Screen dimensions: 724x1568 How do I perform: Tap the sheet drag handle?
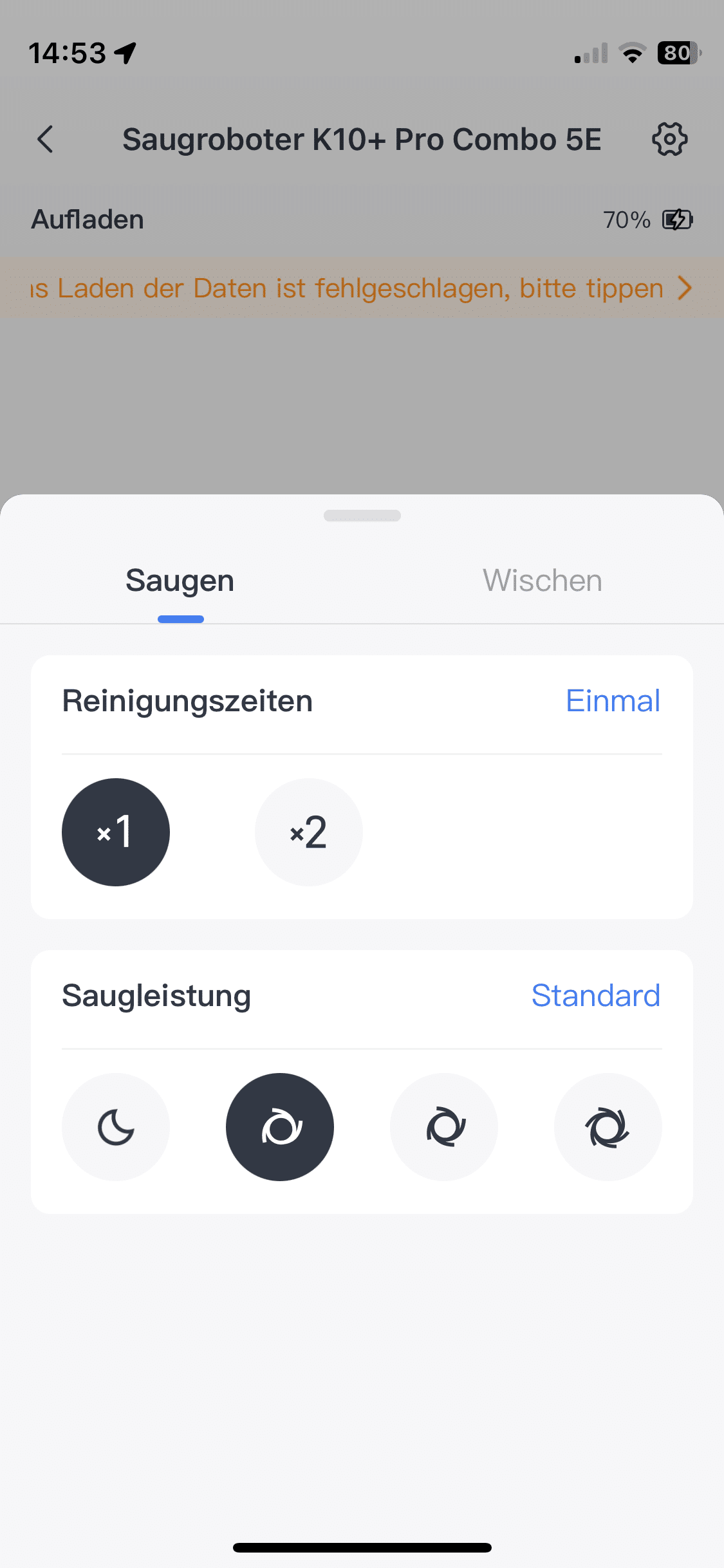click(x=362, y=516)
